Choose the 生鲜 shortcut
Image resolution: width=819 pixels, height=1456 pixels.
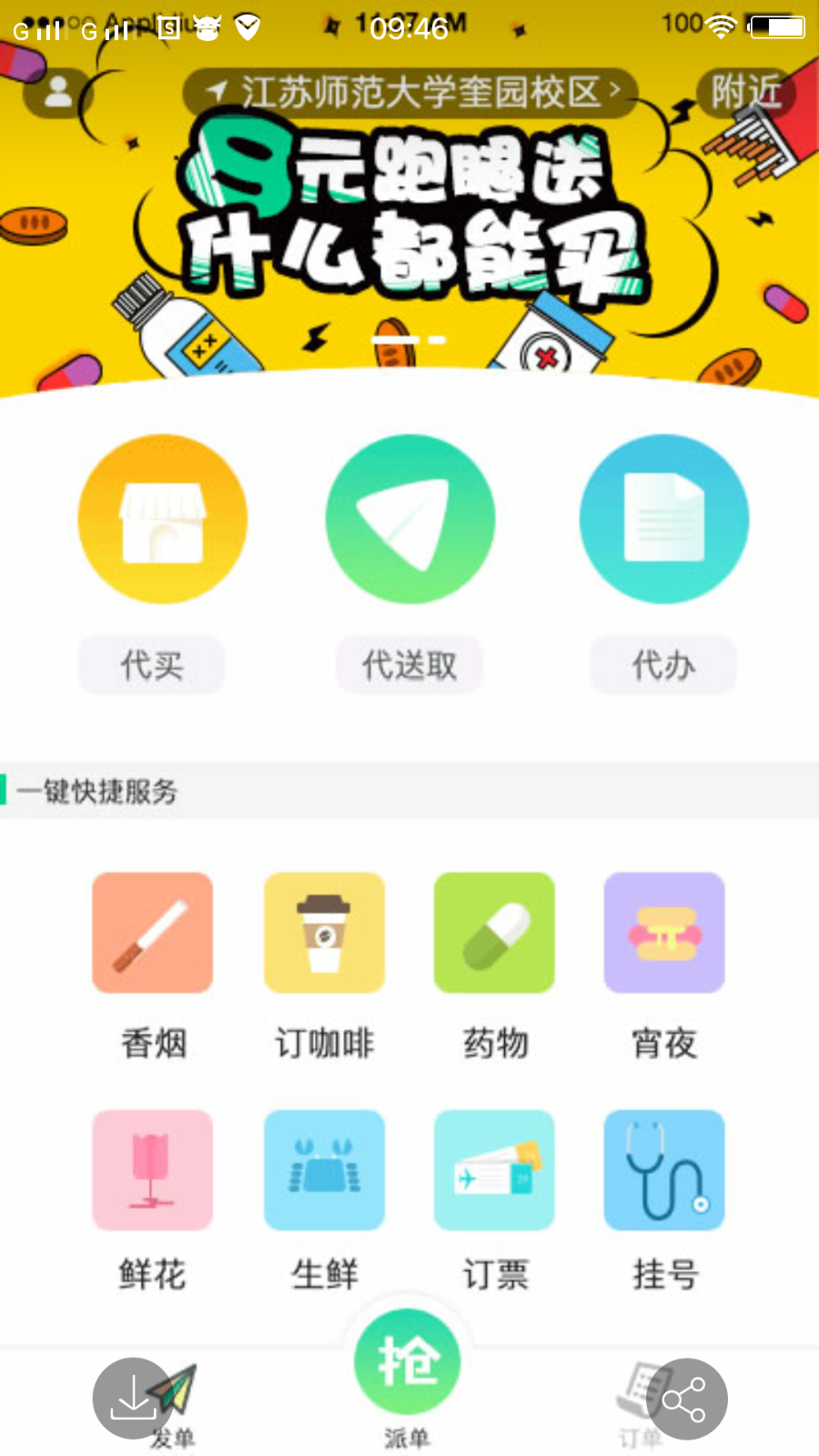pos(324,1170)
